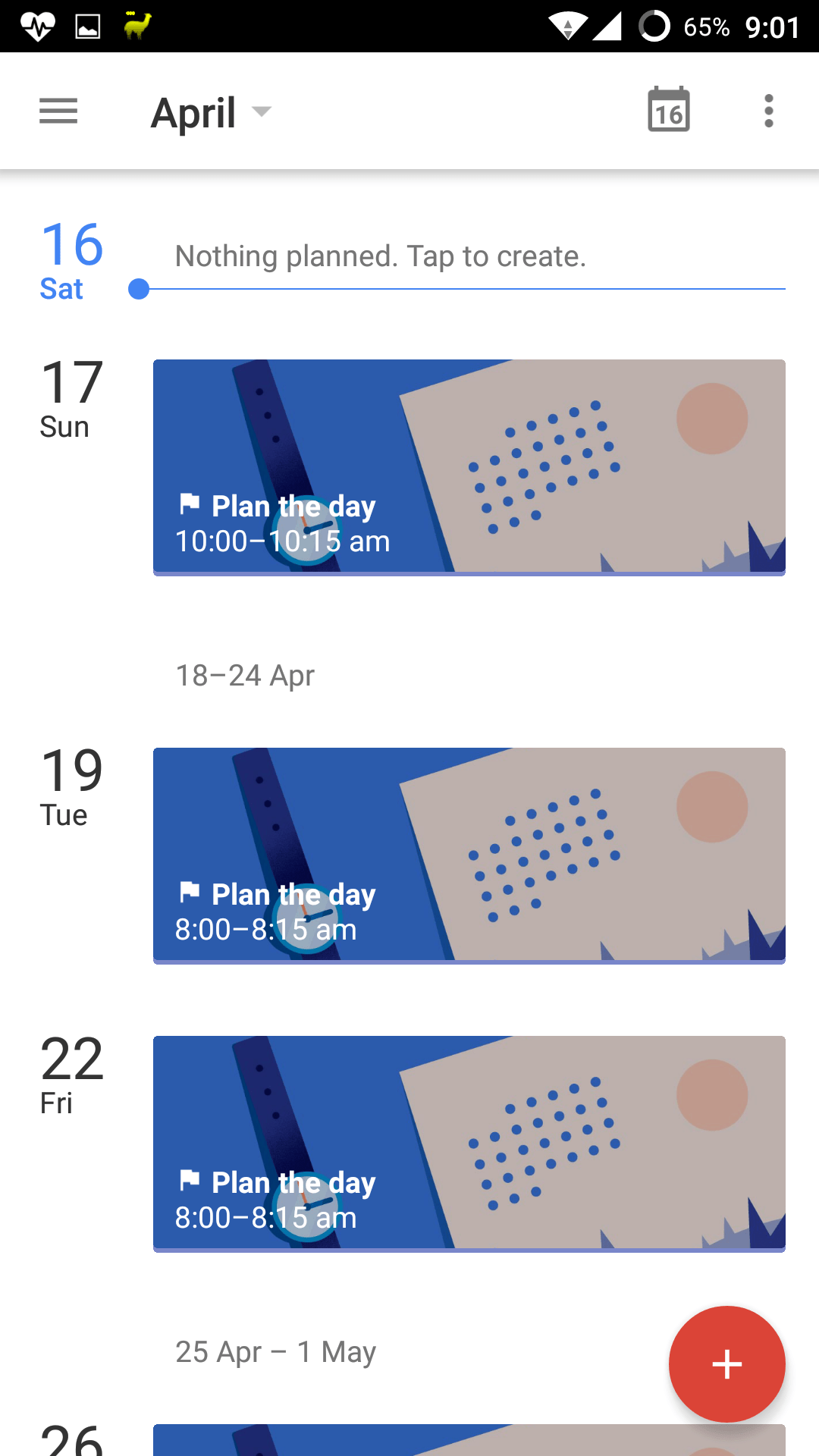Open Friday 22 Plan the day event
The image size is (819, 1456).
coord(469,1144)
